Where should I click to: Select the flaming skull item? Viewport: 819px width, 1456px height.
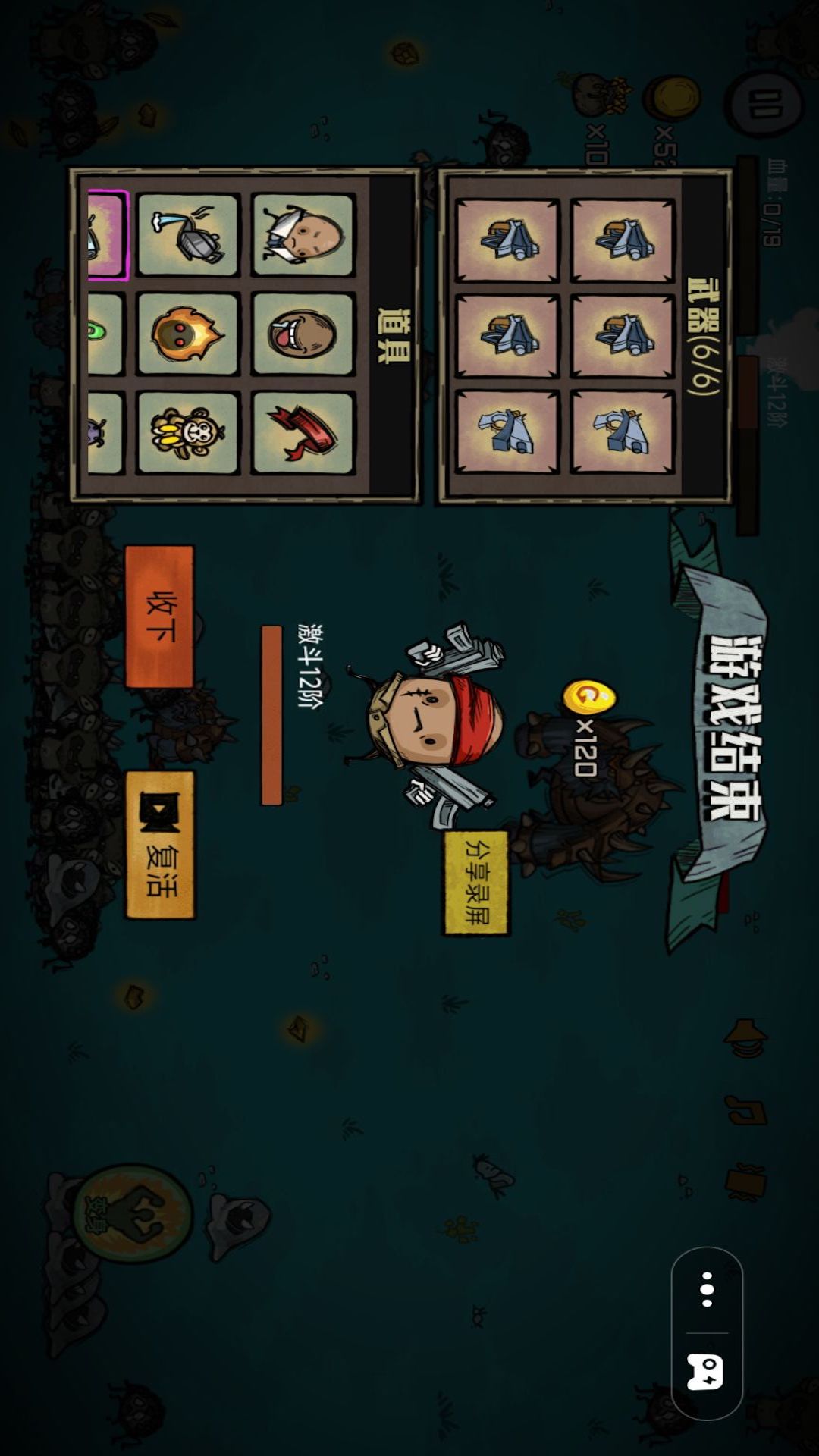pyautogui.click(x=188, y=334)
